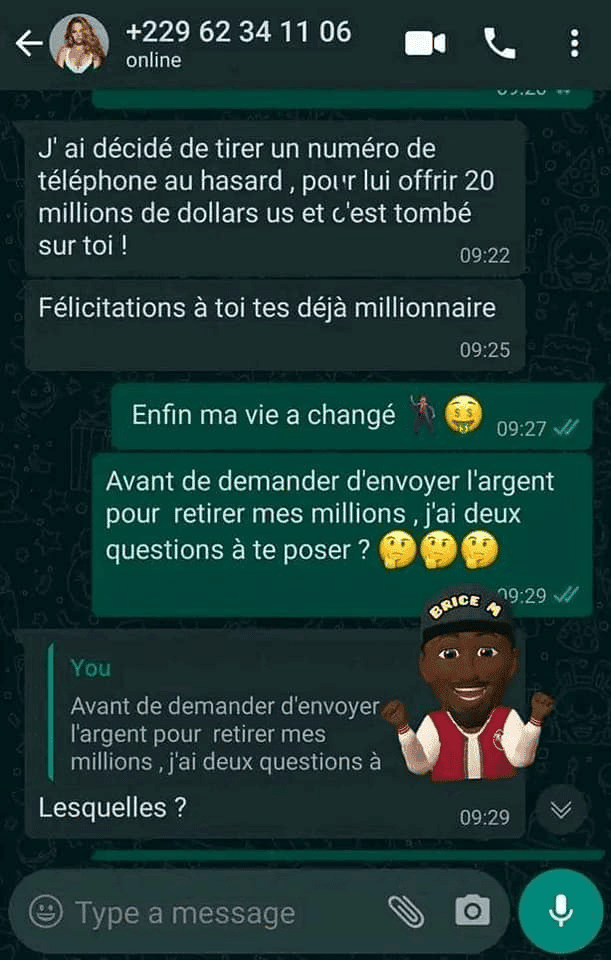This screenshot has height=960, width=611.
Task: Open the camera from the chat
Action: (472, 911)
